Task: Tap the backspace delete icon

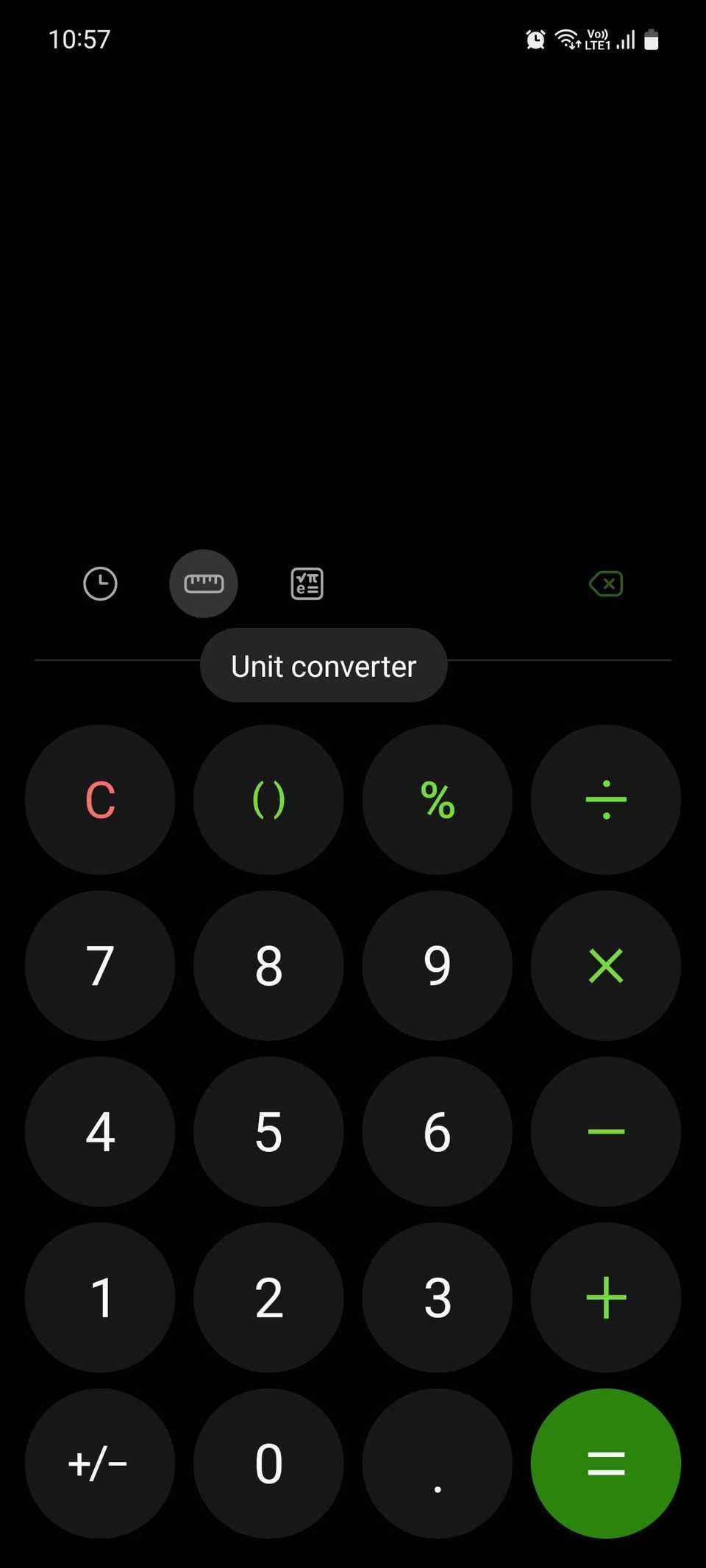Action: [x=606, y=584]
